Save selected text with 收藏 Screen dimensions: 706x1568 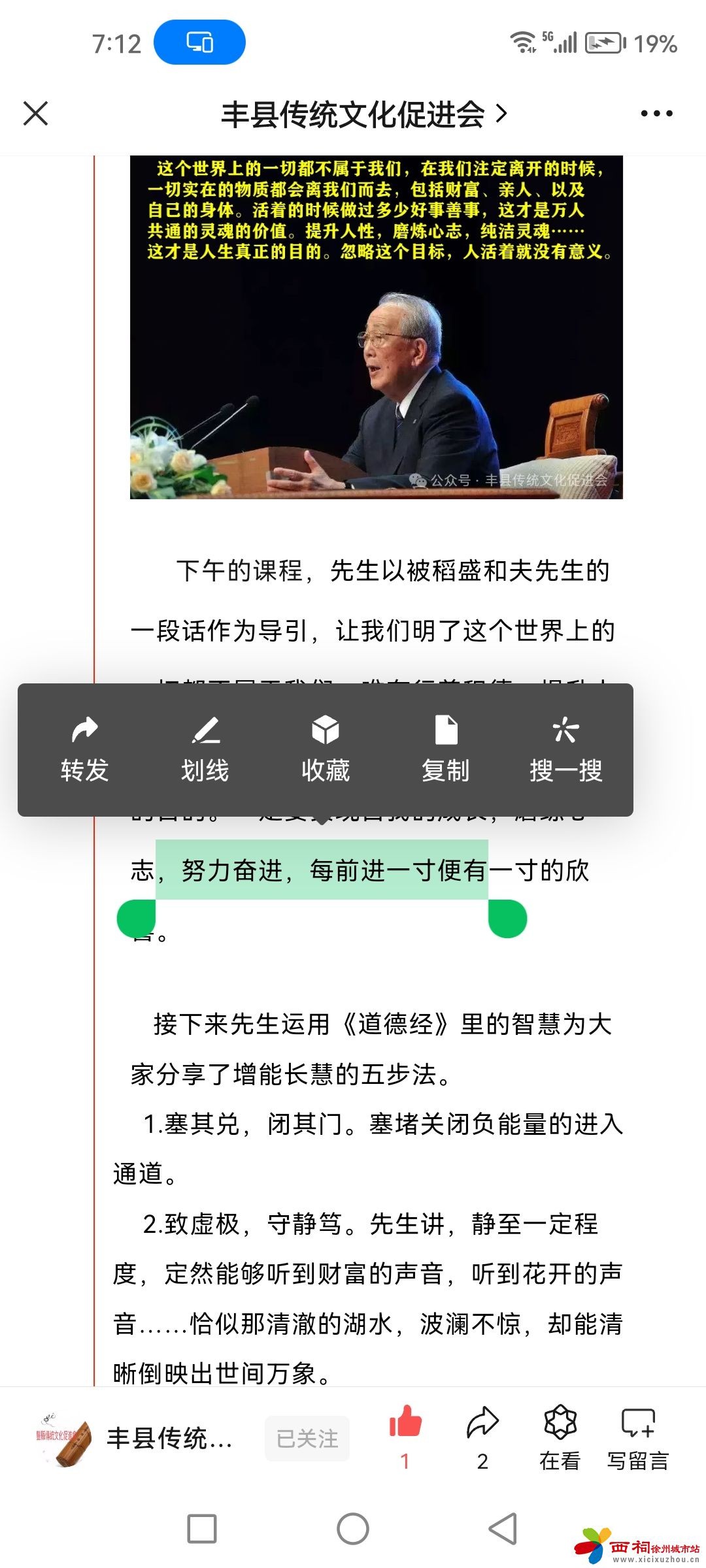click(x=326, y=749)
